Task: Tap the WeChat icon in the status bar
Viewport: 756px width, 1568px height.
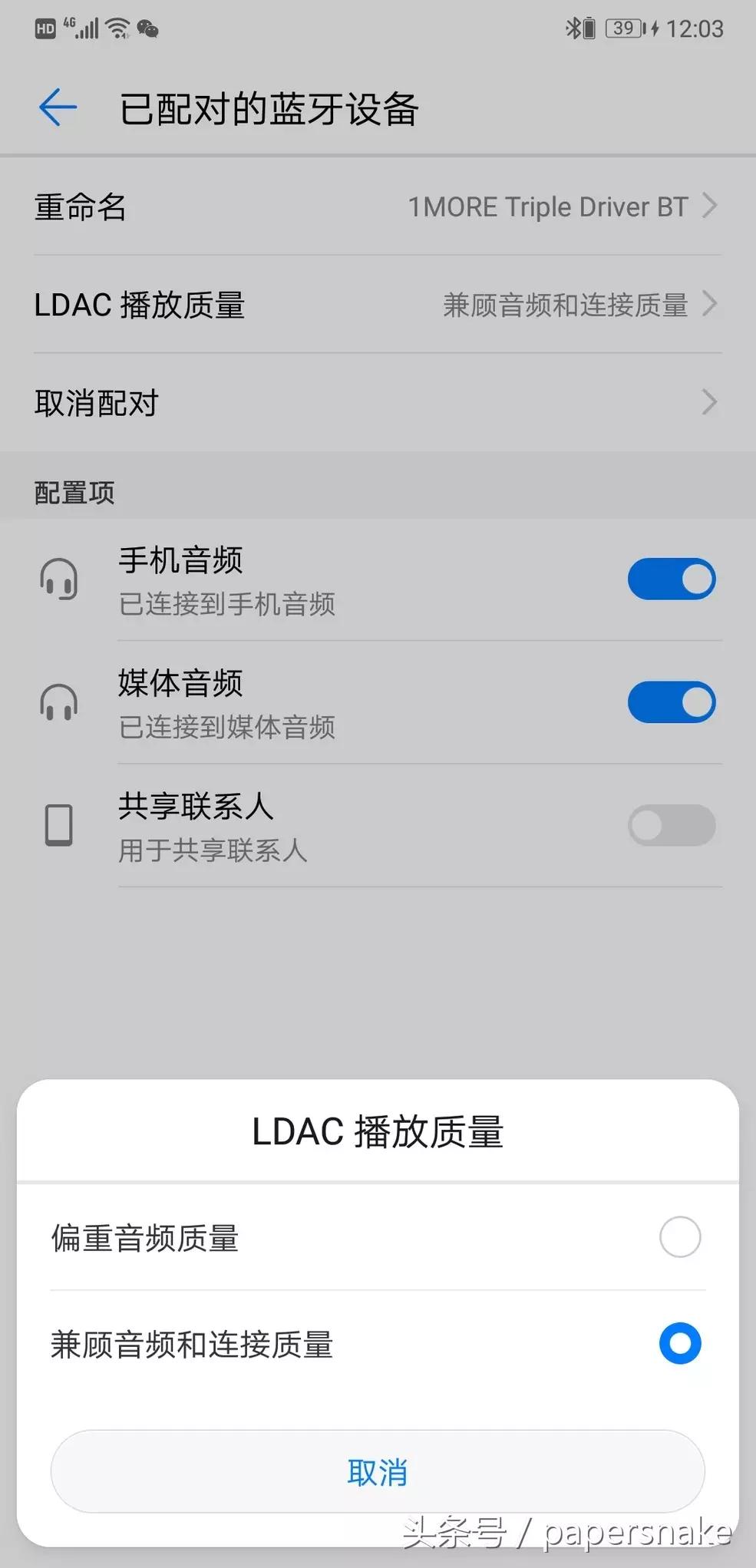Action: tap(147, 29)
